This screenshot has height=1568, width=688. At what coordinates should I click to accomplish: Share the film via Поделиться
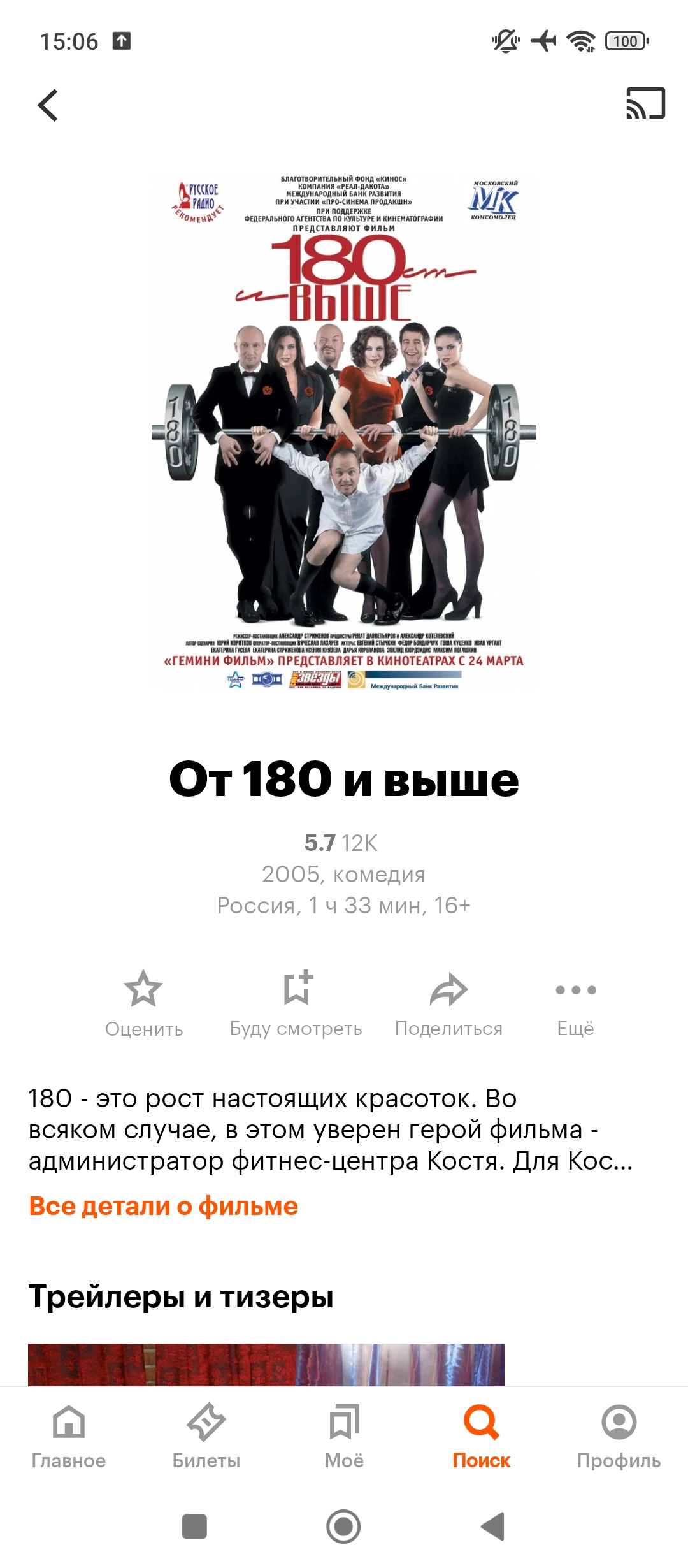448,1001
